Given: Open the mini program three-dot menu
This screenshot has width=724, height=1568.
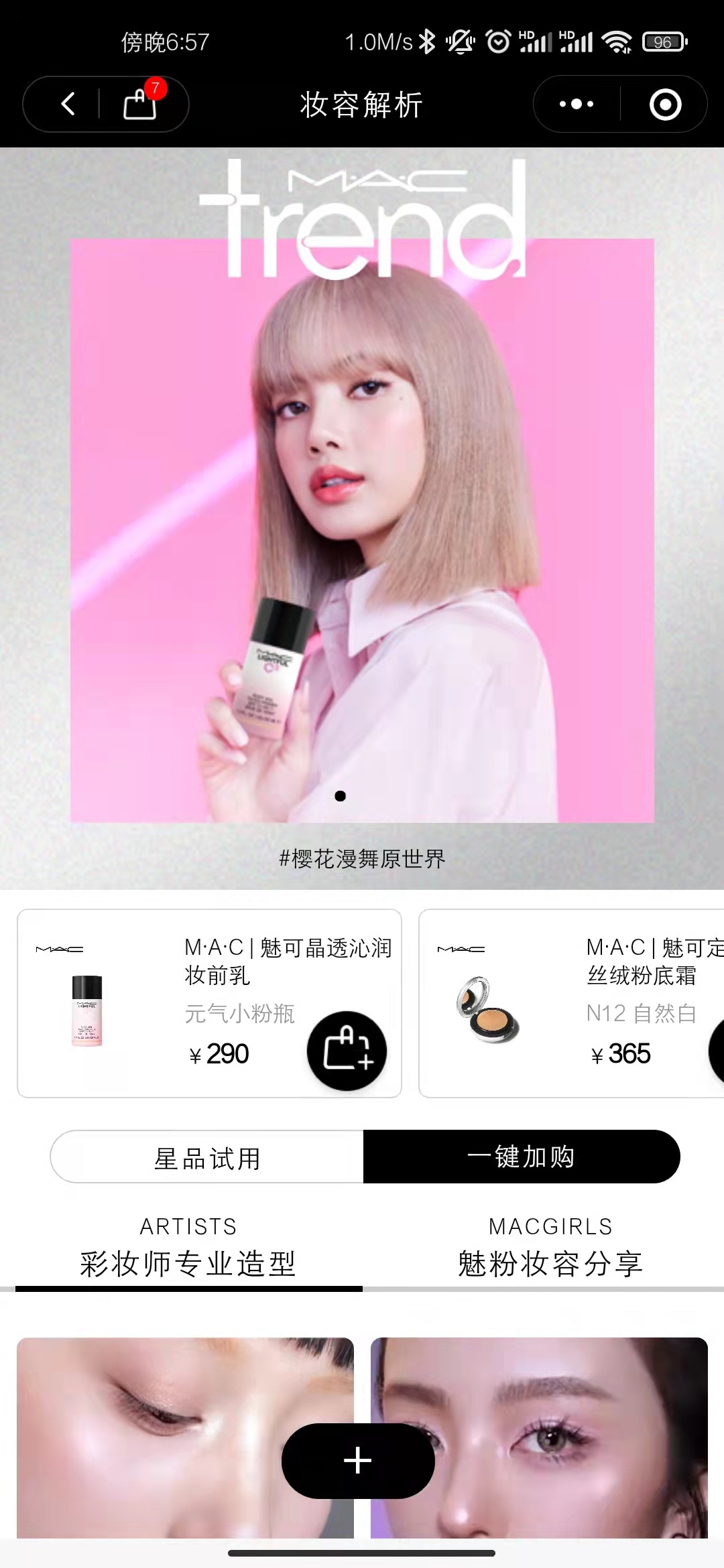Looking at the screenshot, I should (577, 105).
